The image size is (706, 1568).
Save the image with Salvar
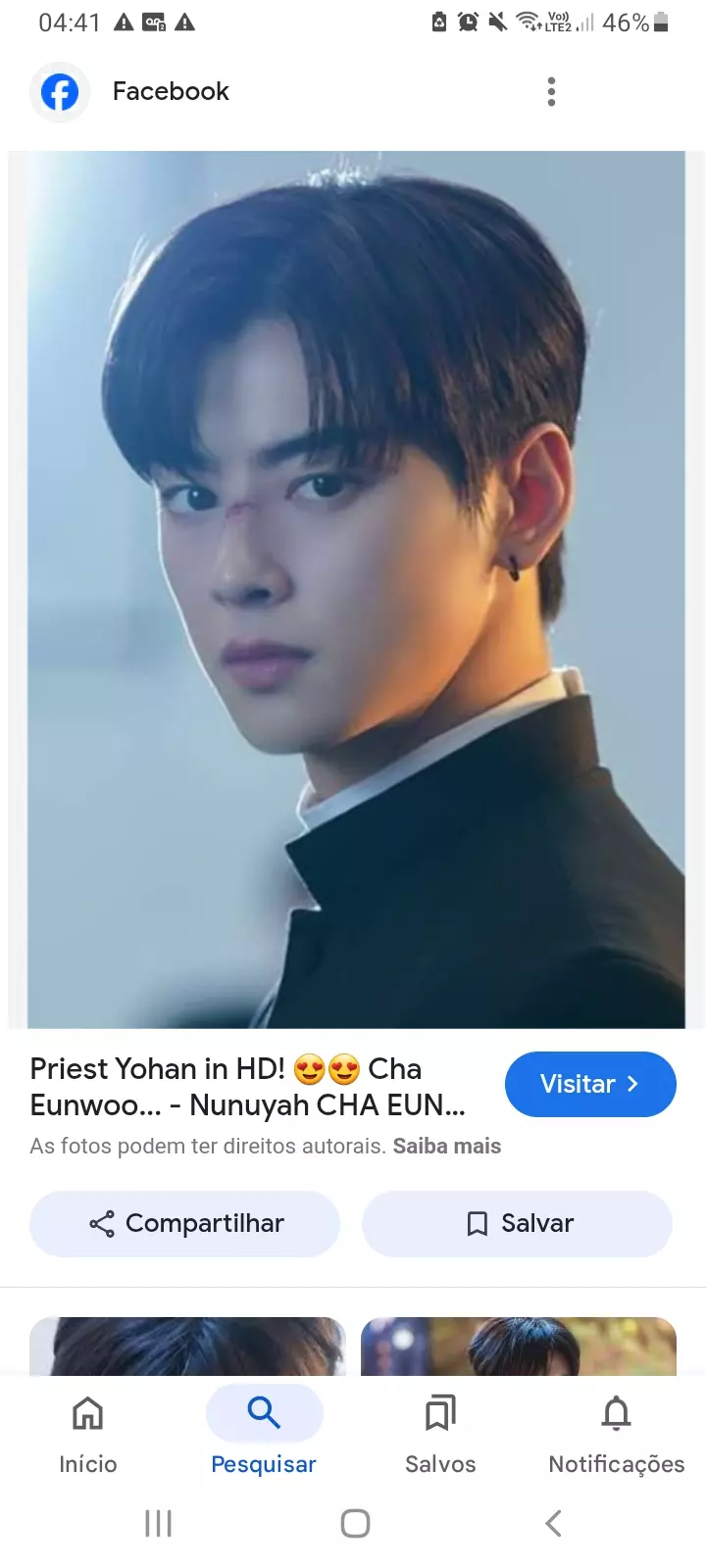518,1223
